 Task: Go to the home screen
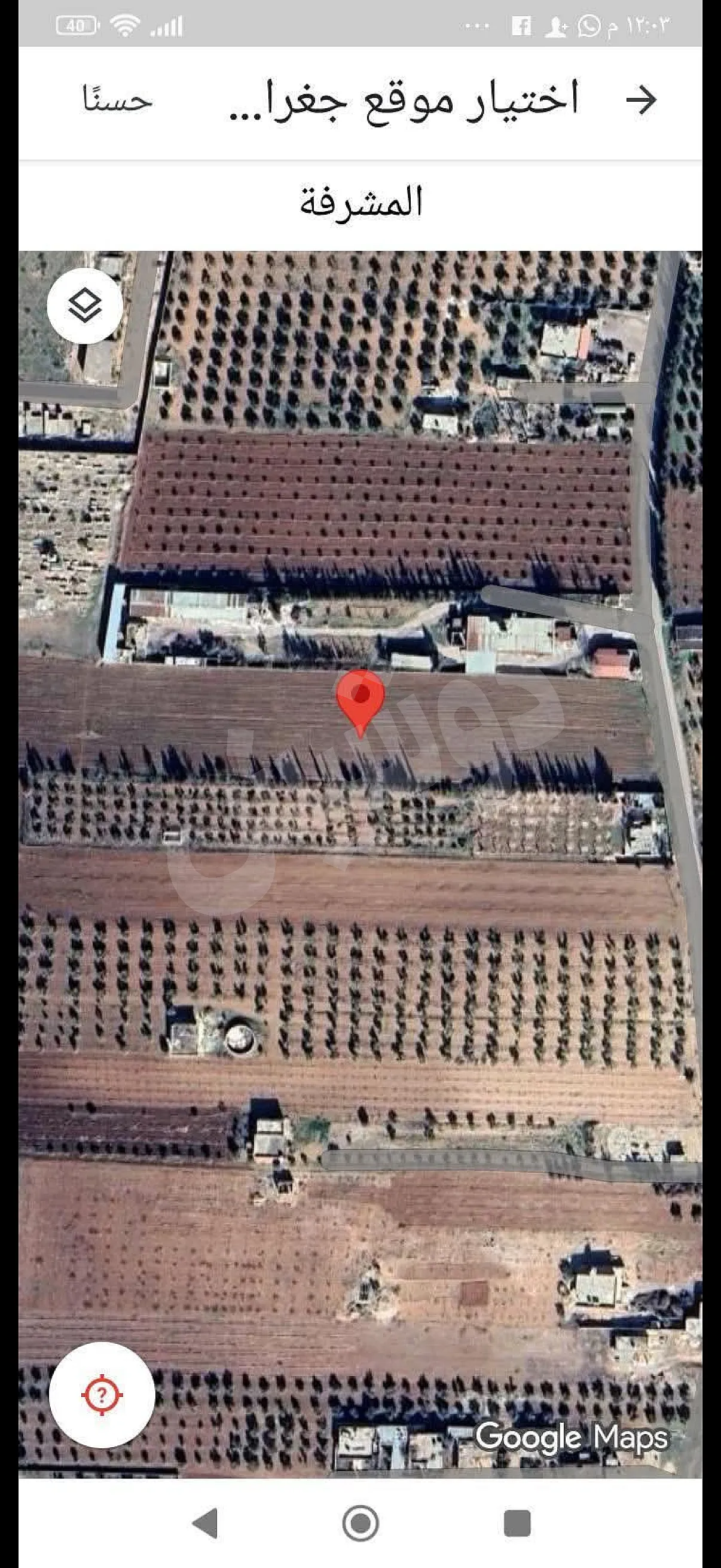pos(360,1524)
